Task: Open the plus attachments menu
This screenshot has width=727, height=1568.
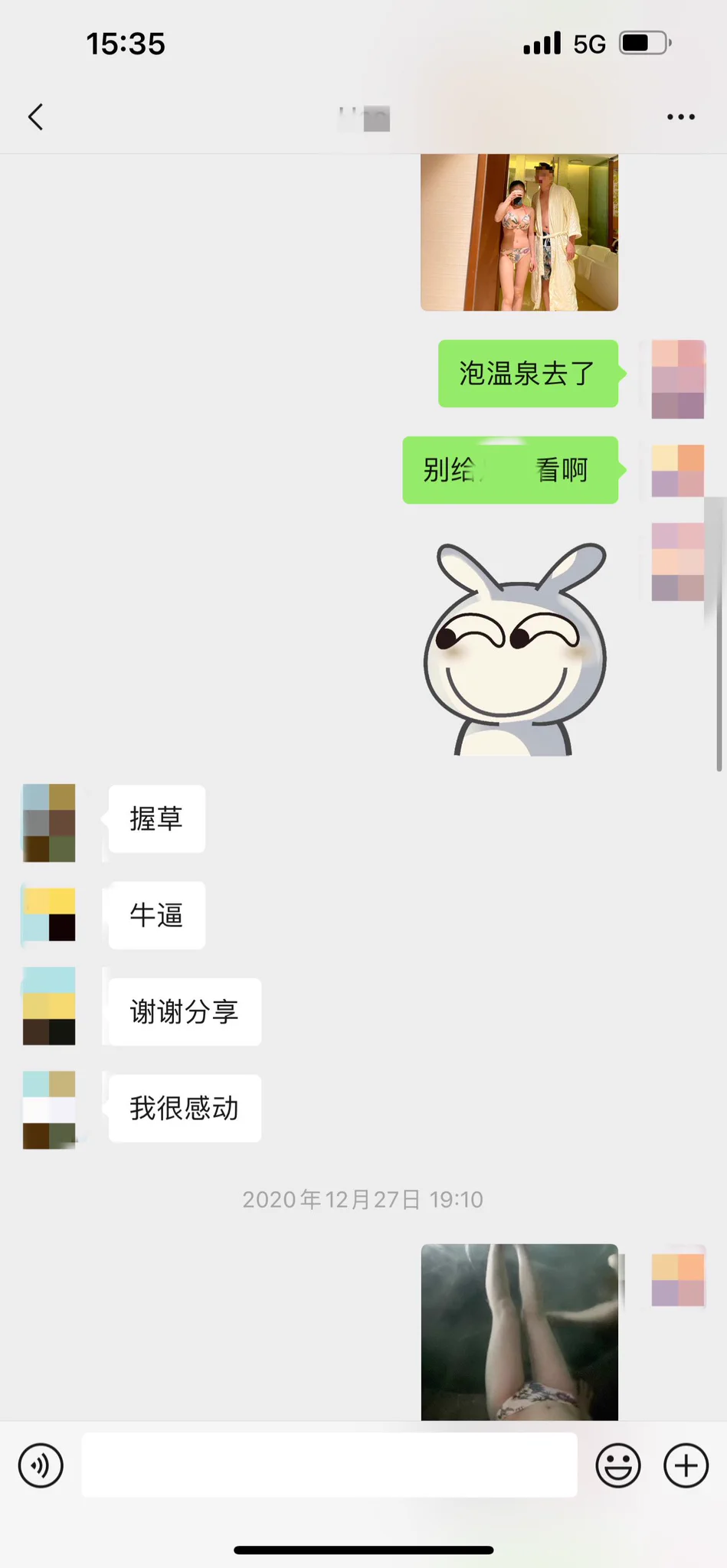Action: pyautogui.click(x=686, y=1465)
